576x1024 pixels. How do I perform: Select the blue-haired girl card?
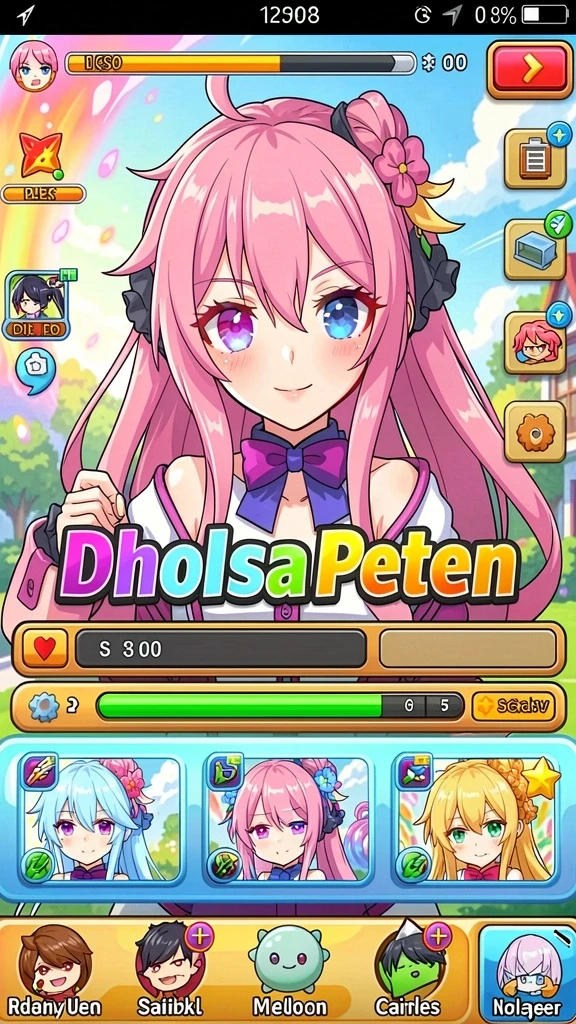pyautogui.click(x=99, y=819)
